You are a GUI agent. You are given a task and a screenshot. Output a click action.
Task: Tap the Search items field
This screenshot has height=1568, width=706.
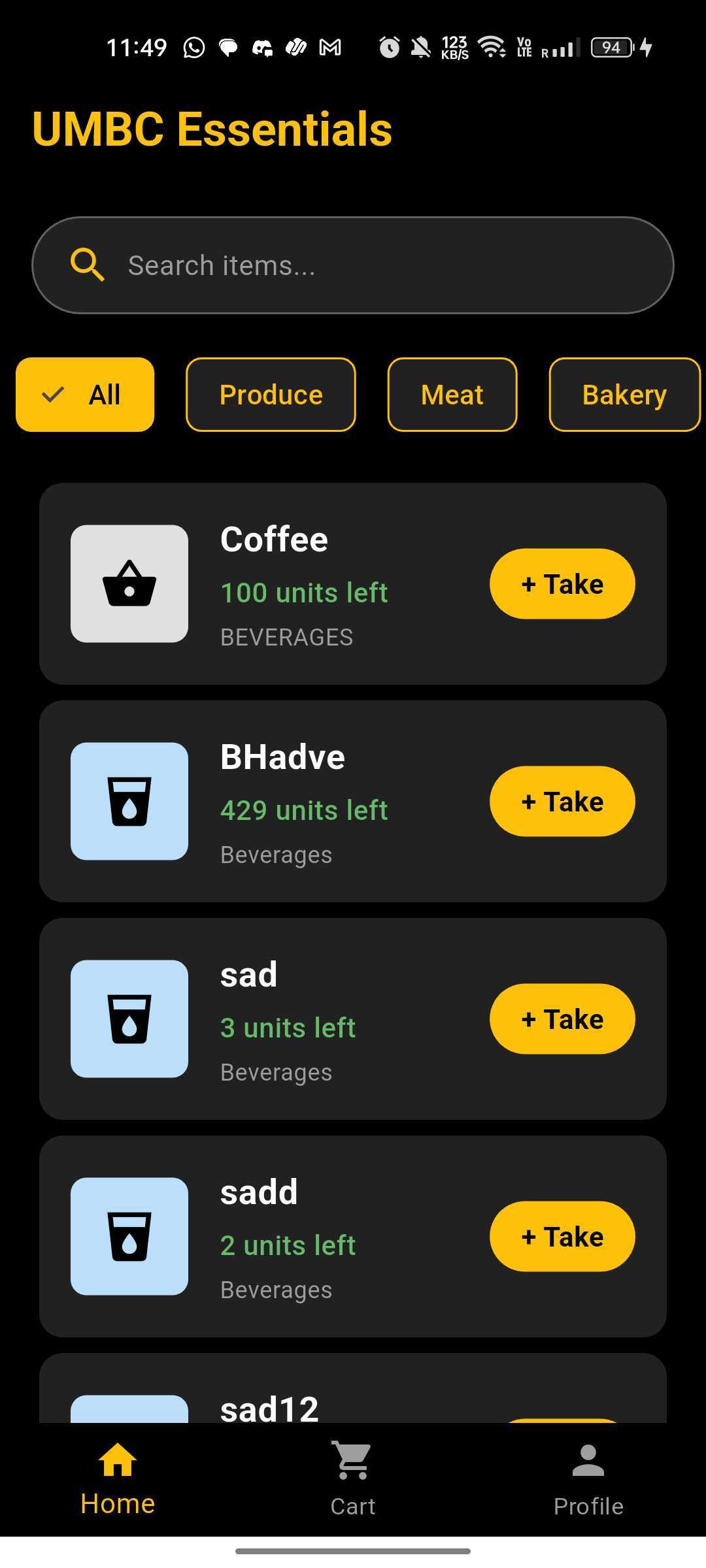coord(353,265)
